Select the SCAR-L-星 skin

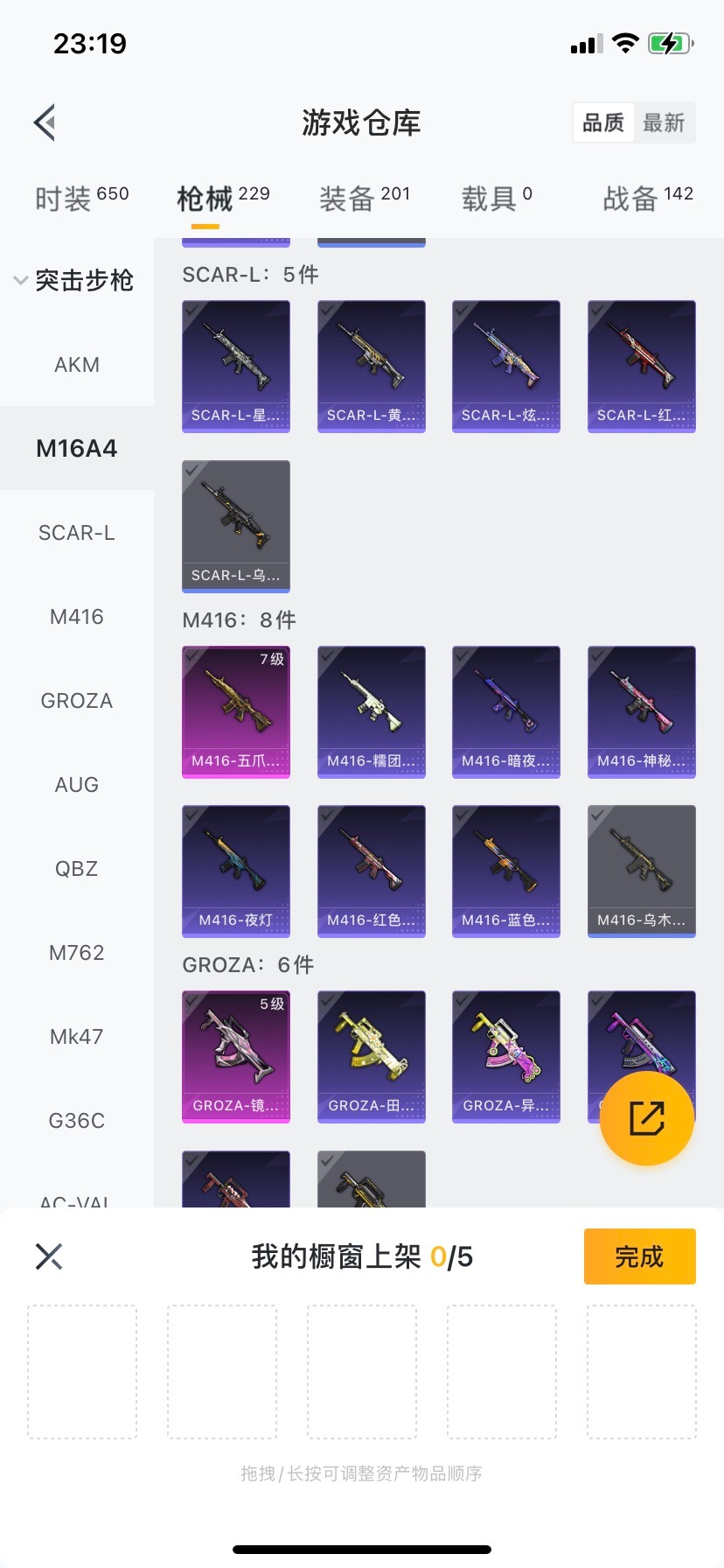click(236, 366)
